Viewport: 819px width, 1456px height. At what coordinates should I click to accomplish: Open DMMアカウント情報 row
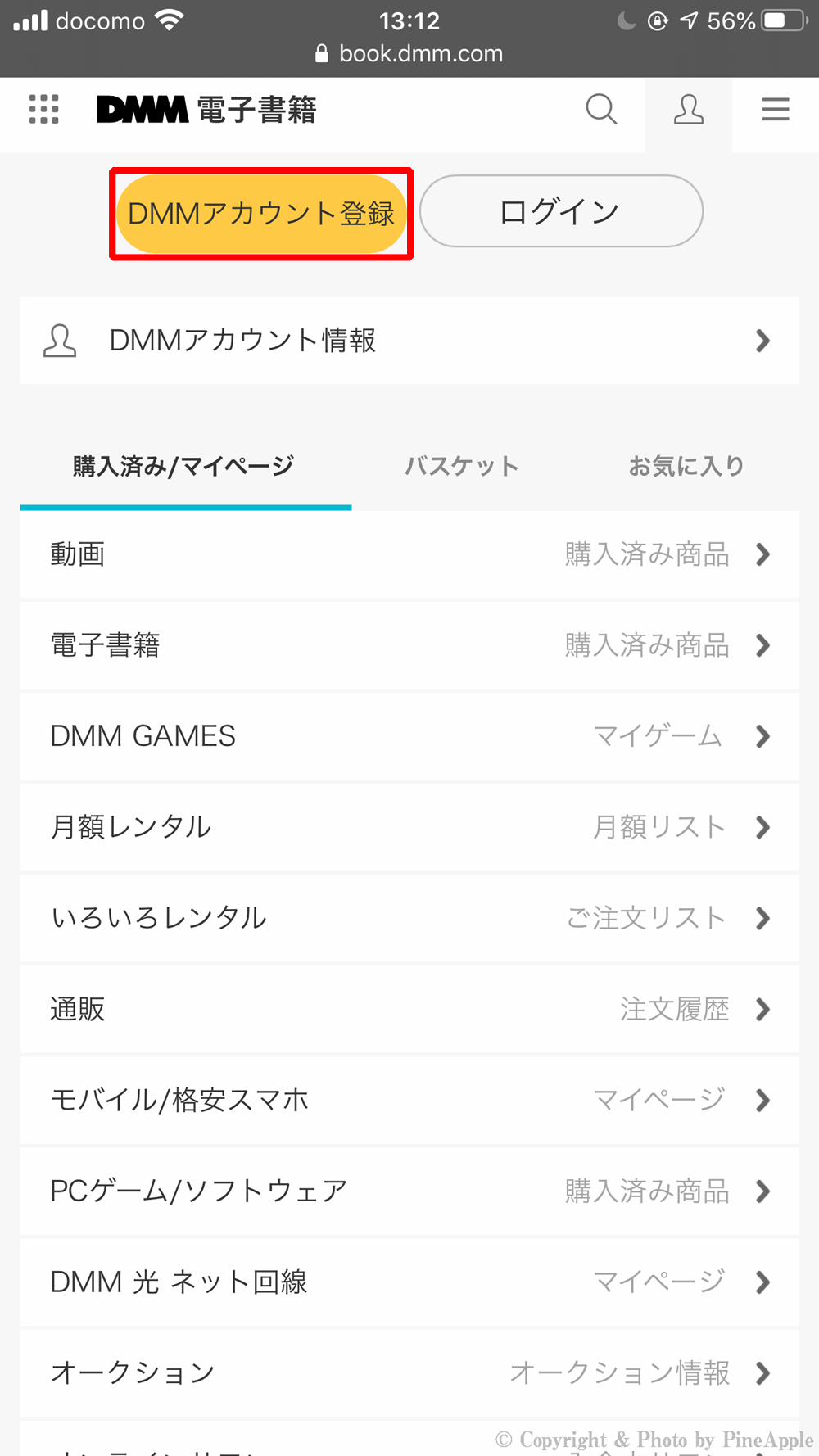(x=409, y=341)
